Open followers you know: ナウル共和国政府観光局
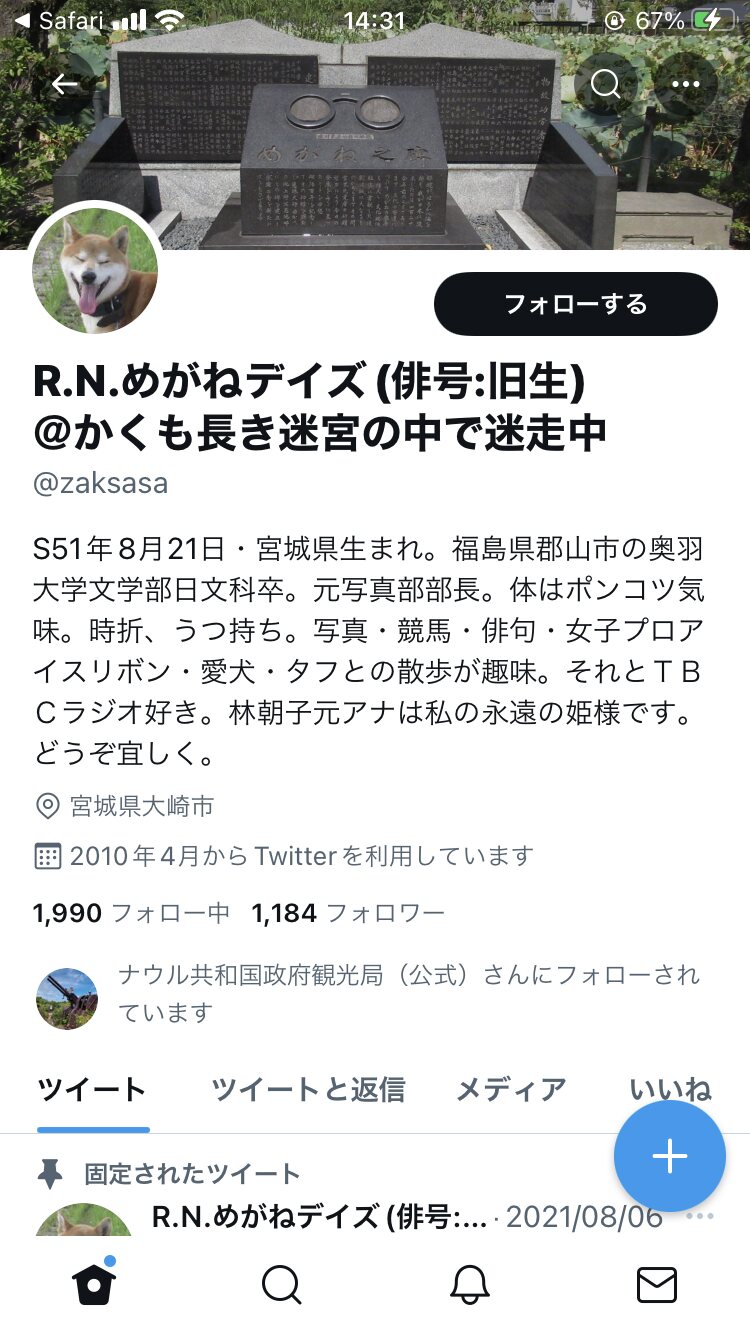 click(x=370, y=994)
